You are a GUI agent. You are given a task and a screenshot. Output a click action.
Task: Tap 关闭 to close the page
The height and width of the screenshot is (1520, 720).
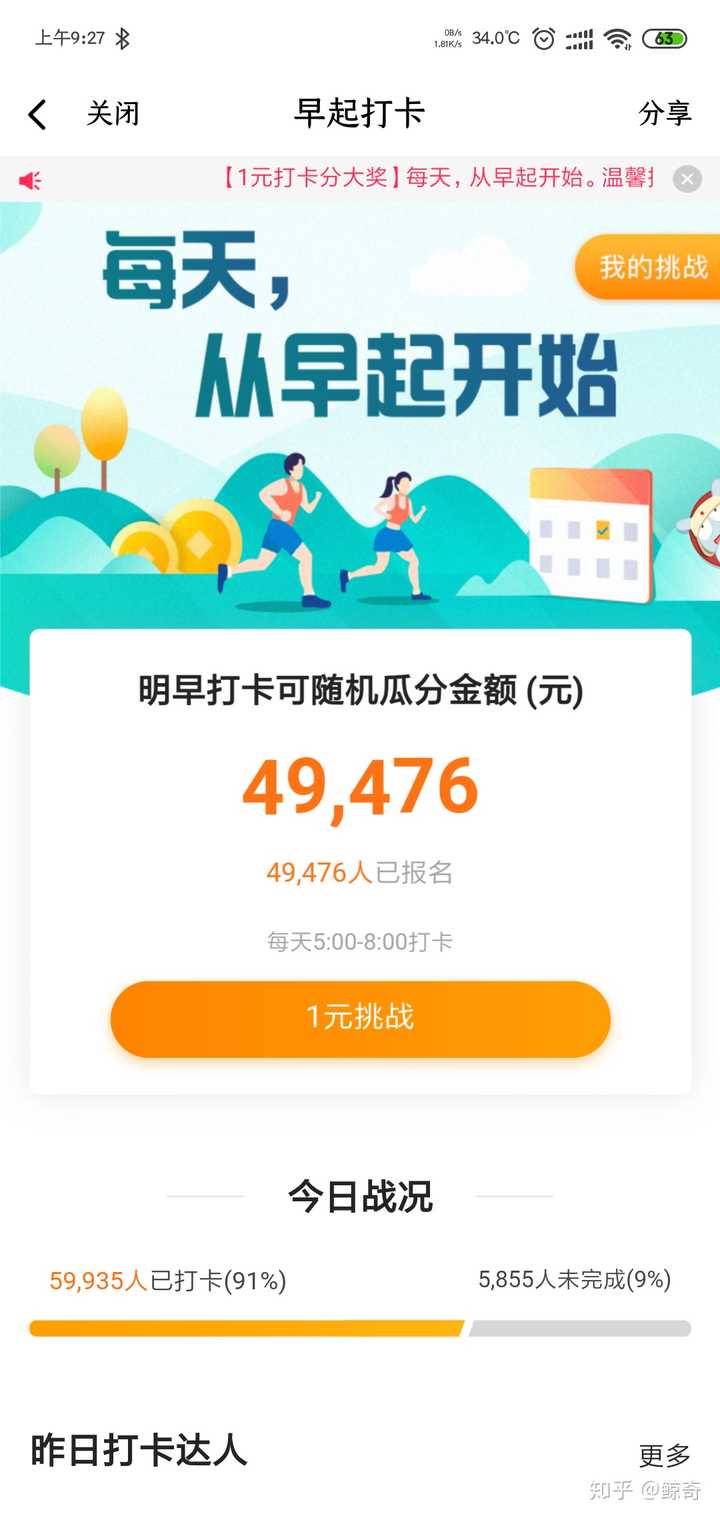pyautogui.click(x=112, y=114)
